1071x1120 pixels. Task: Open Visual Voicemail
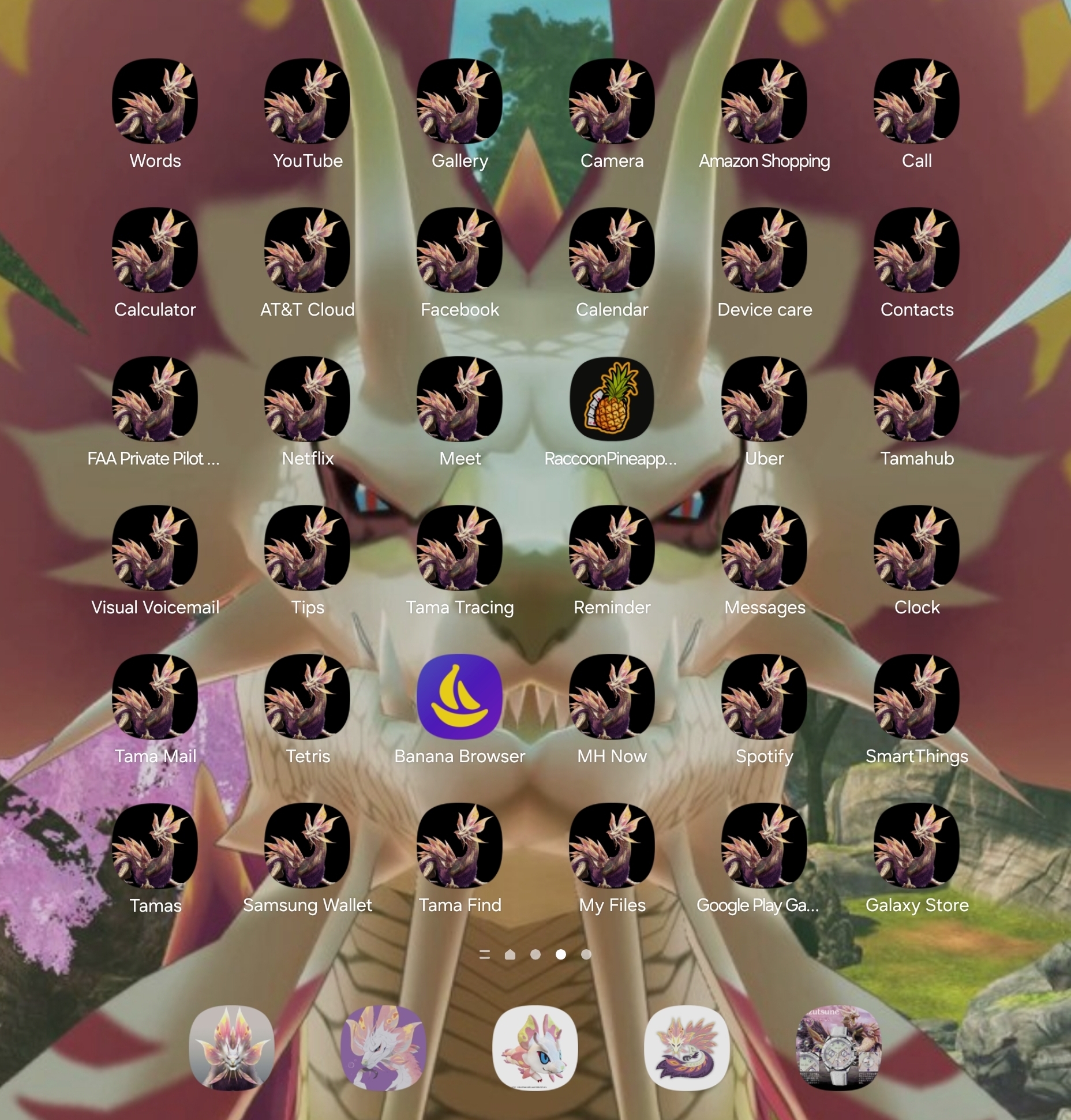(155, 548)
